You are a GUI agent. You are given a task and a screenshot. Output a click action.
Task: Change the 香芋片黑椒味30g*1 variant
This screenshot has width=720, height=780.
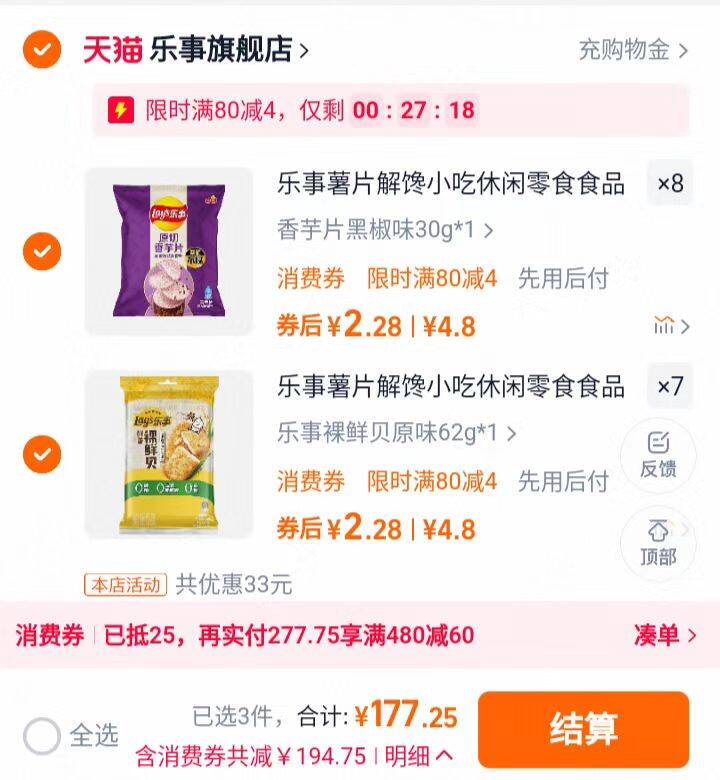coord(385,230)
